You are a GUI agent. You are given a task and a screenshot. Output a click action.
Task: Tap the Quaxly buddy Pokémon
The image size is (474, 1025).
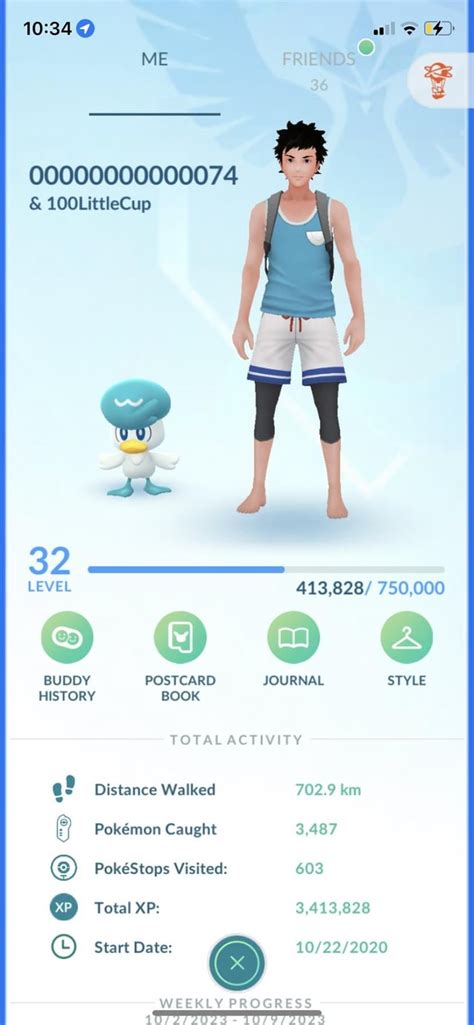(139, 438)
